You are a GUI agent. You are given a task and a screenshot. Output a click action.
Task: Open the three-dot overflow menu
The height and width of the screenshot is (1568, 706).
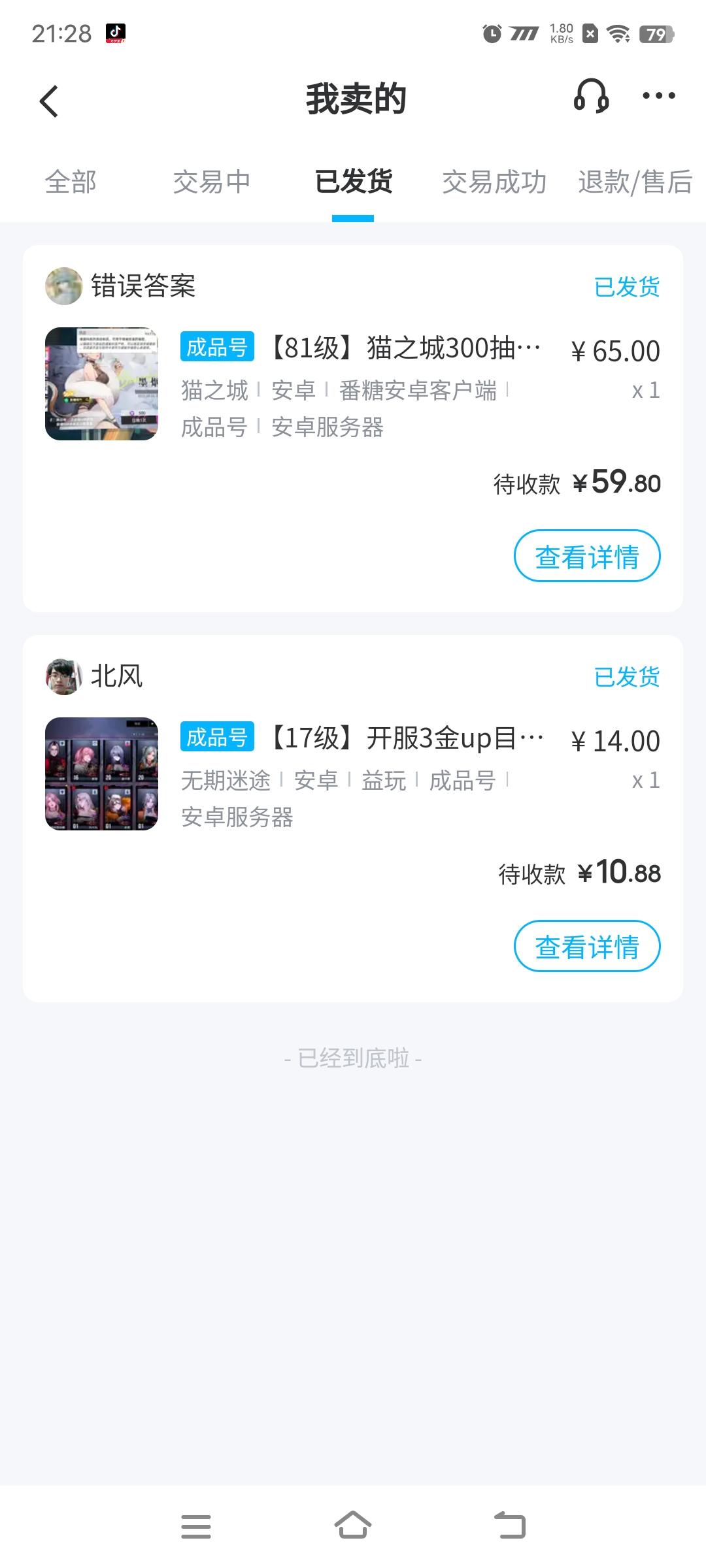click(658, 97)
